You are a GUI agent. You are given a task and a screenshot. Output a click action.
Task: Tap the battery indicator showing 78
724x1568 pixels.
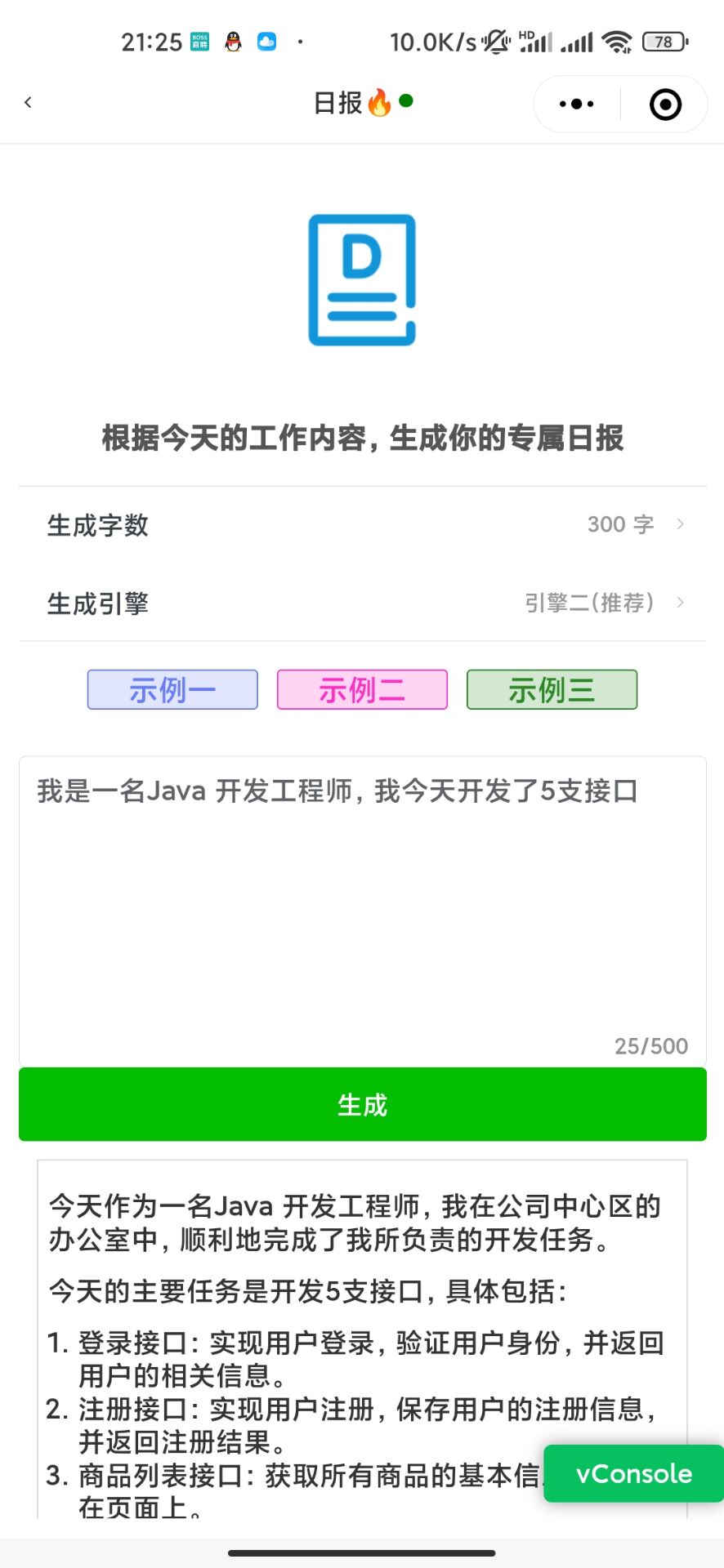click(664, 41)
